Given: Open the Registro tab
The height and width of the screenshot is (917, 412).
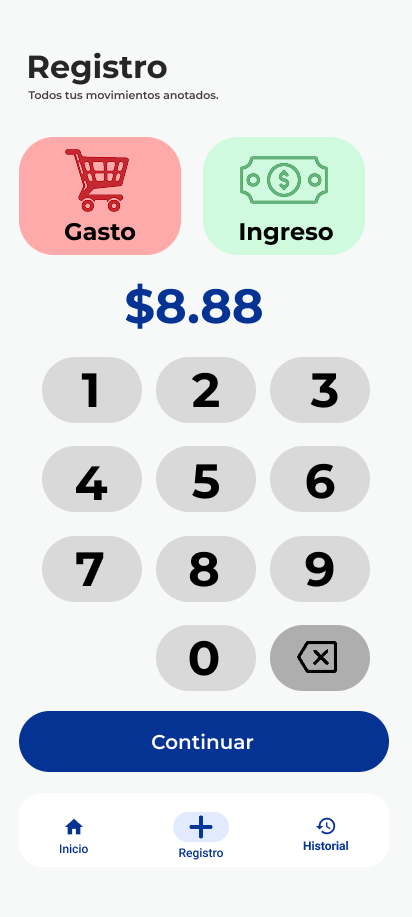Looking at the screenshot, I should coord(201,836).
